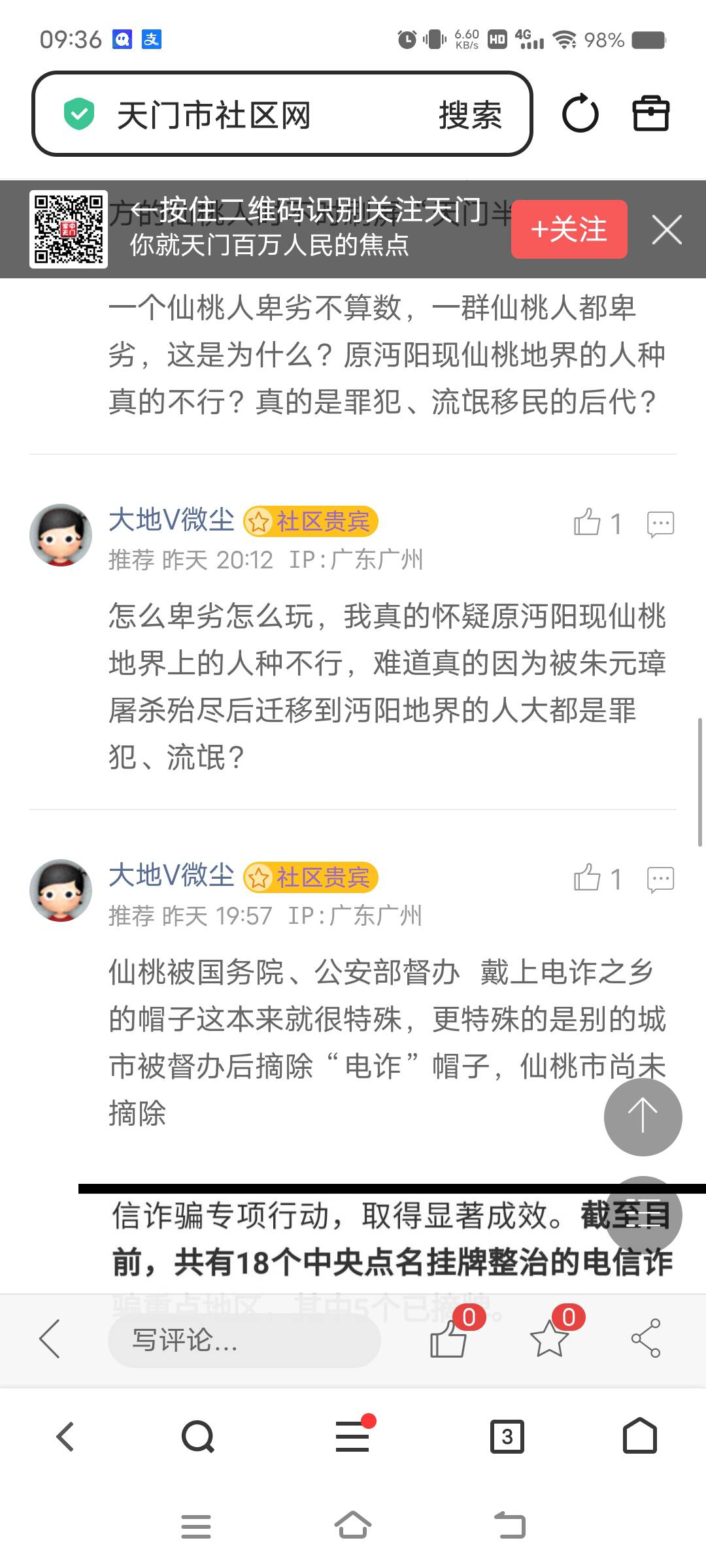706x1568 pixels.
Task: Tap the 天门市社区网 address bar
Action: [216, 116]
